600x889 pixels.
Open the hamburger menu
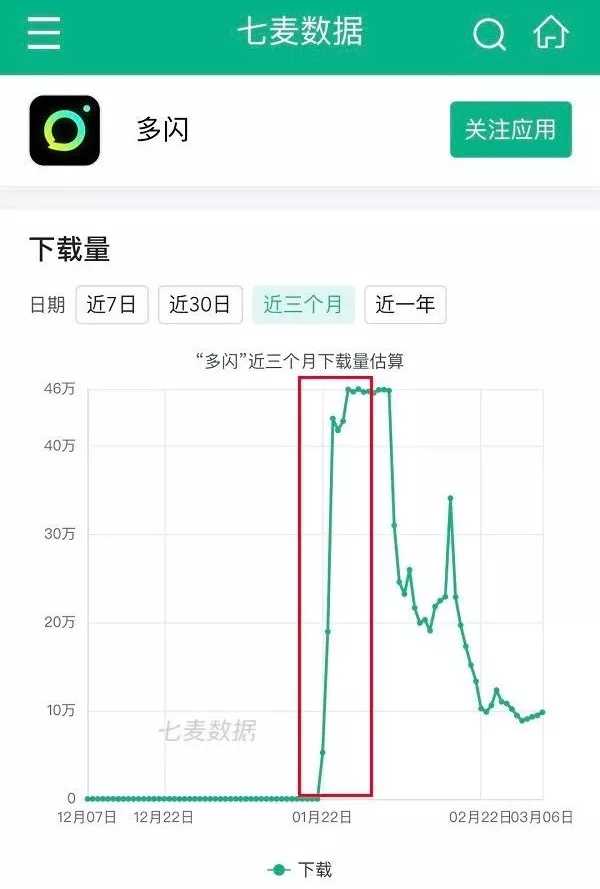(x=44, y=33)
